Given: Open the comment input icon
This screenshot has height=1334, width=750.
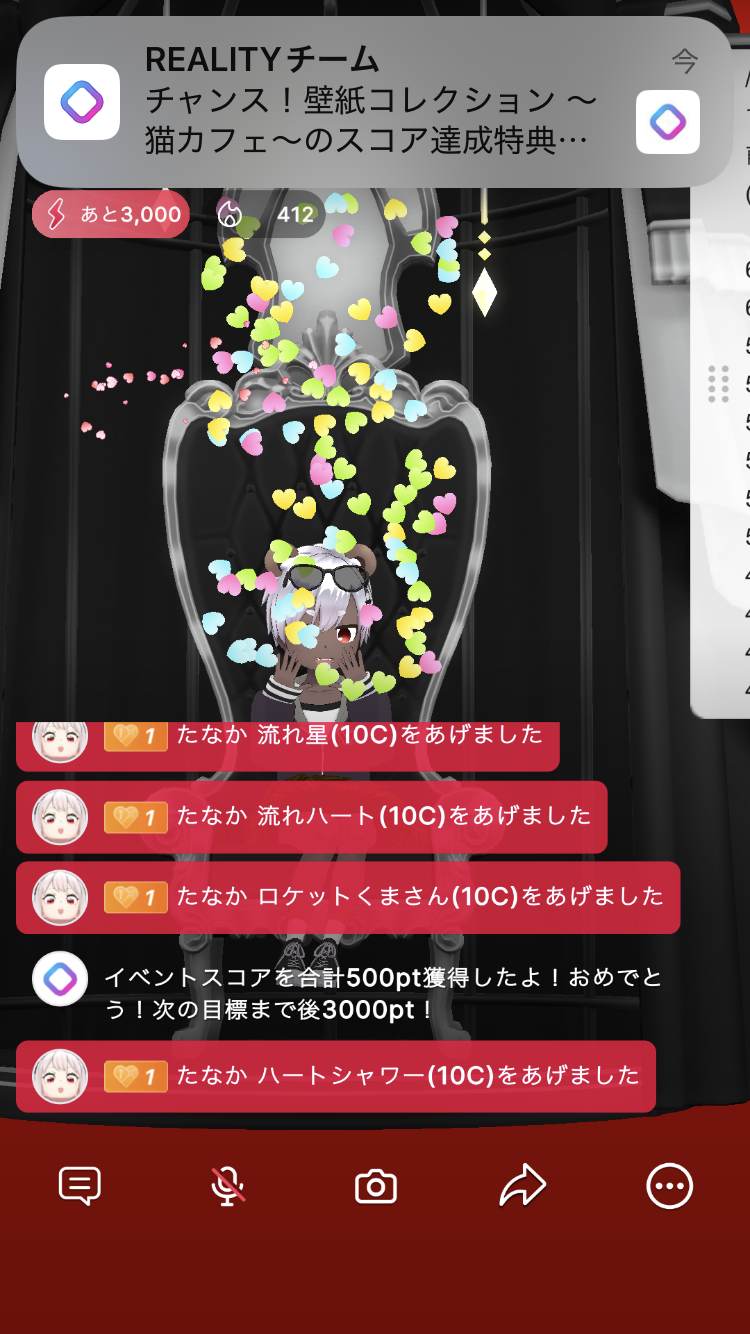Looking at the screenshot, I should [80, 1186].
